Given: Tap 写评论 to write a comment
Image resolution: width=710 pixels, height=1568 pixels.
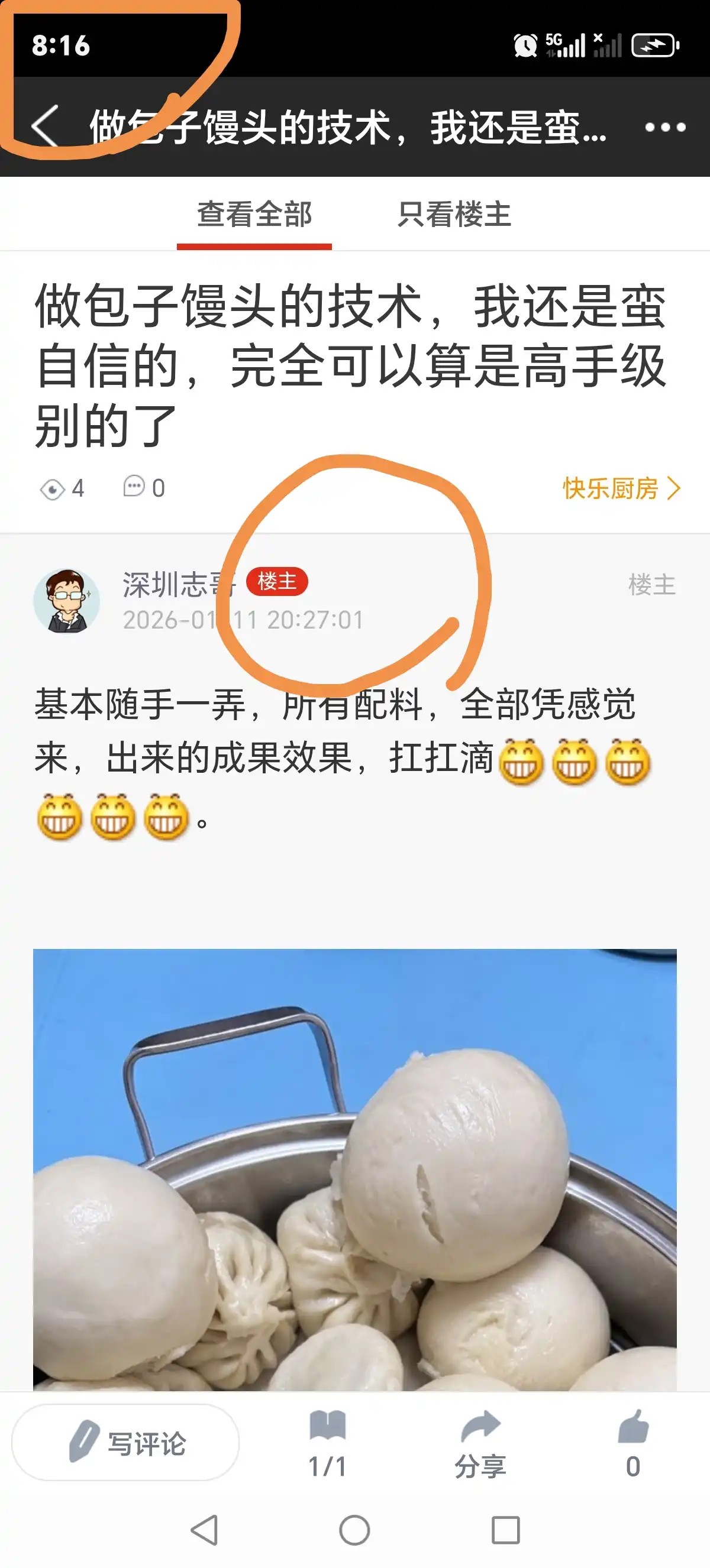Looking at the screenshot, I should (x=126, y=1442).
